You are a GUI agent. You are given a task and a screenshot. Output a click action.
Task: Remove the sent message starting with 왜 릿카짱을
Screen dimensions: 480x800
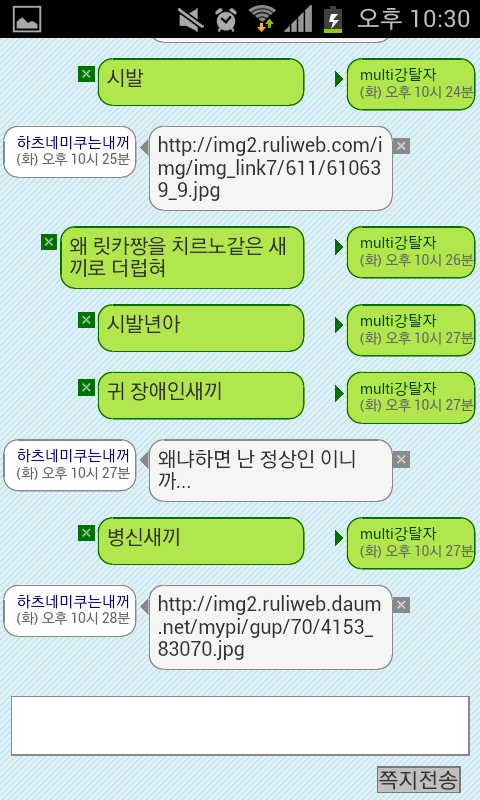(x=49, y=242)
